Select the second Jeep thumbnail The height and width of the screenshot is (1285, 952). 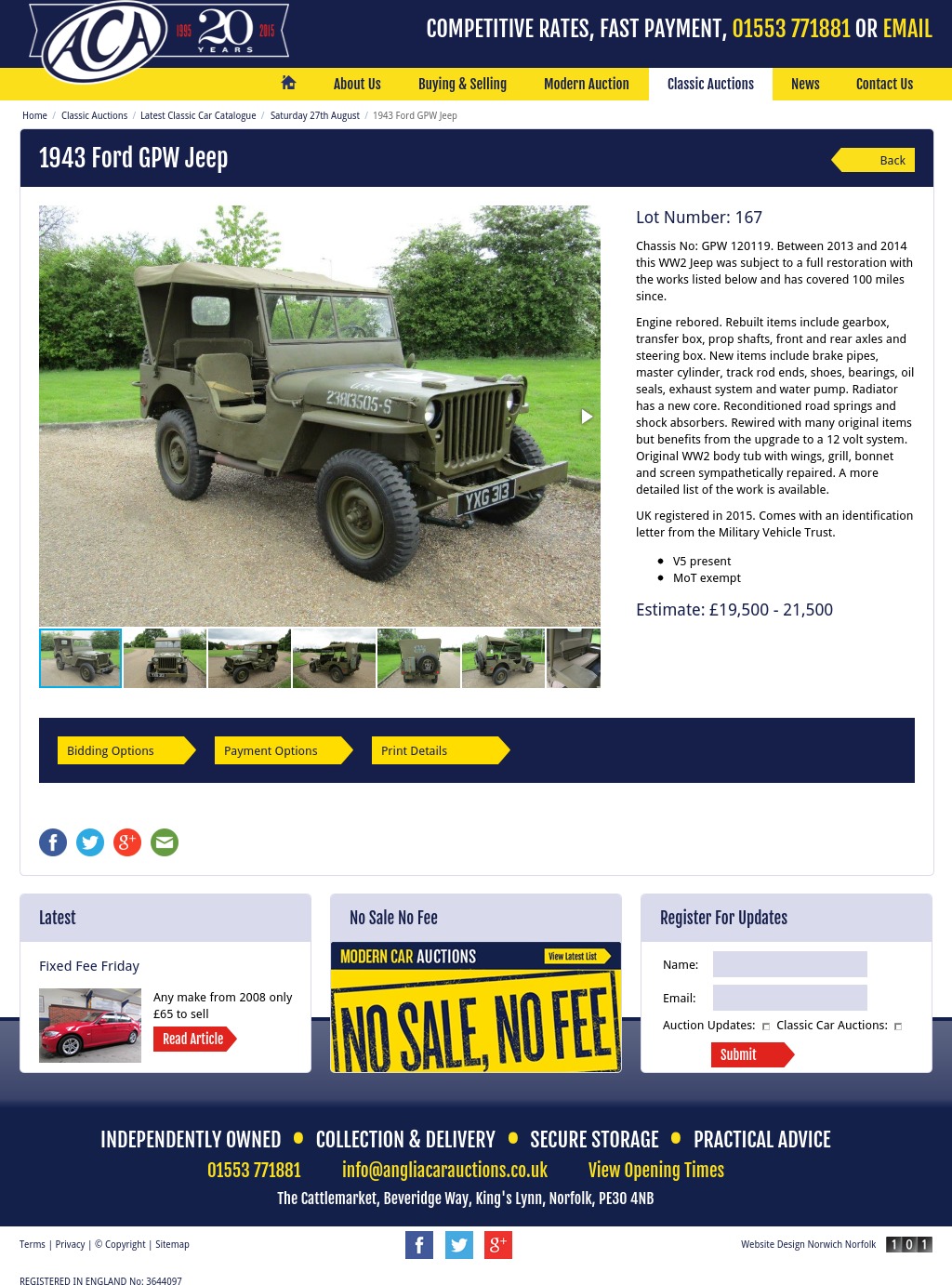pos(165,658)
